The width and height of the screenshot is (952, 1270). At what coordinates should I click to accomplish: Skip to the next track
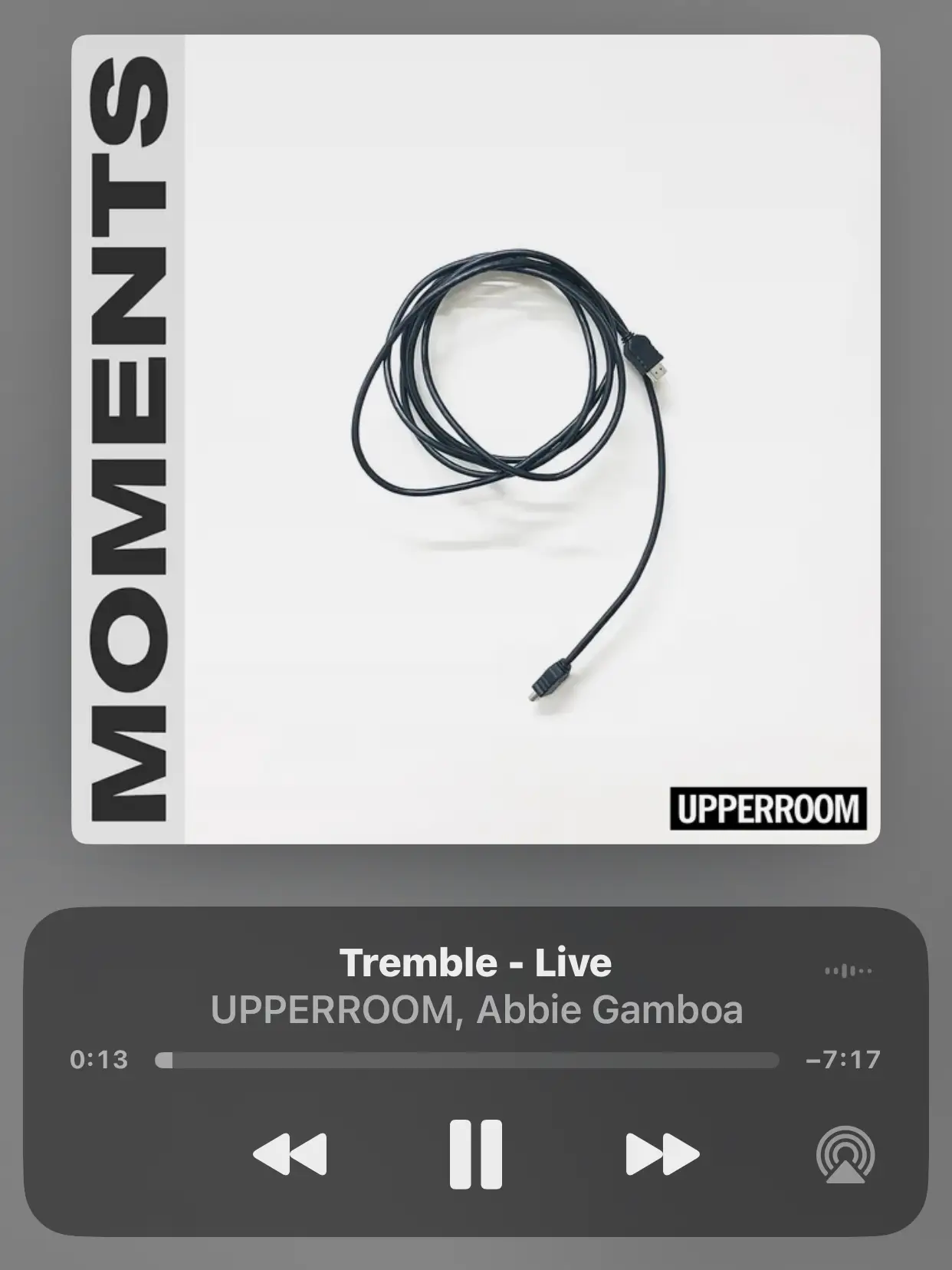pos(661,1153)
